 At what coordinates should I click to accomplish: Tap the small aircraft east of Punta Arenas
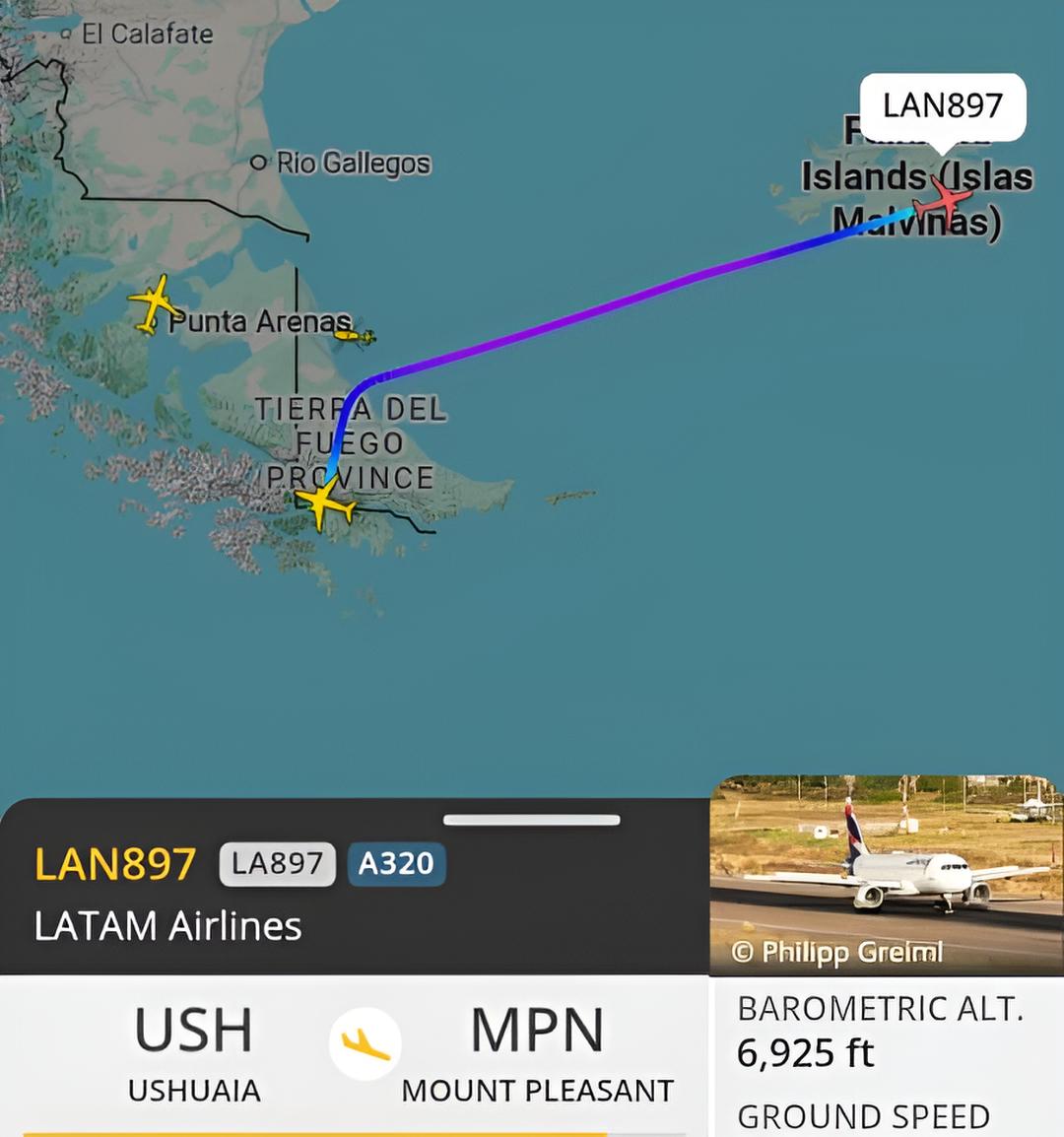pyautogui.click(x=356, y=337)
